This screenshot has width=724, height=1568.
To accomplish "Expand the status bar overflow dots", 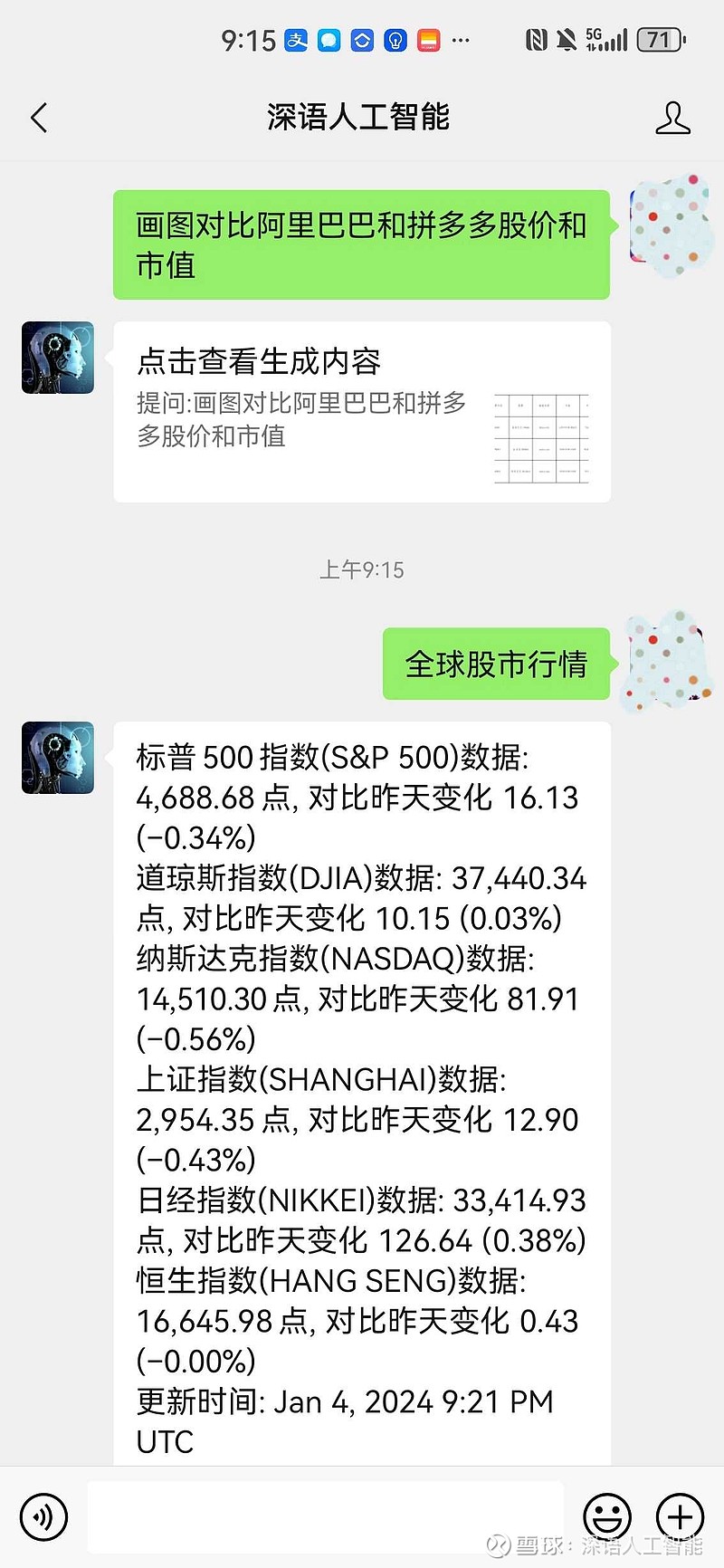I will coord(460,40).
